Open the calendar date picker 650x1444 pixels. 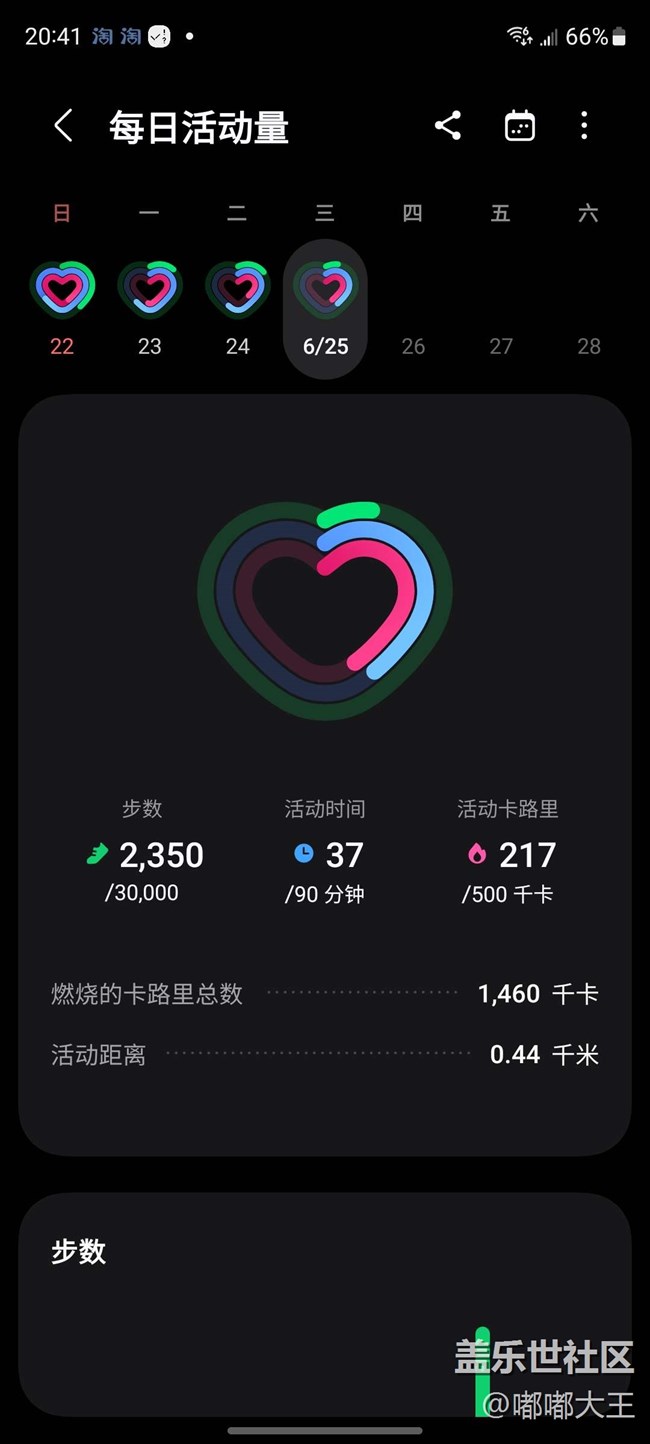(520, 126)
